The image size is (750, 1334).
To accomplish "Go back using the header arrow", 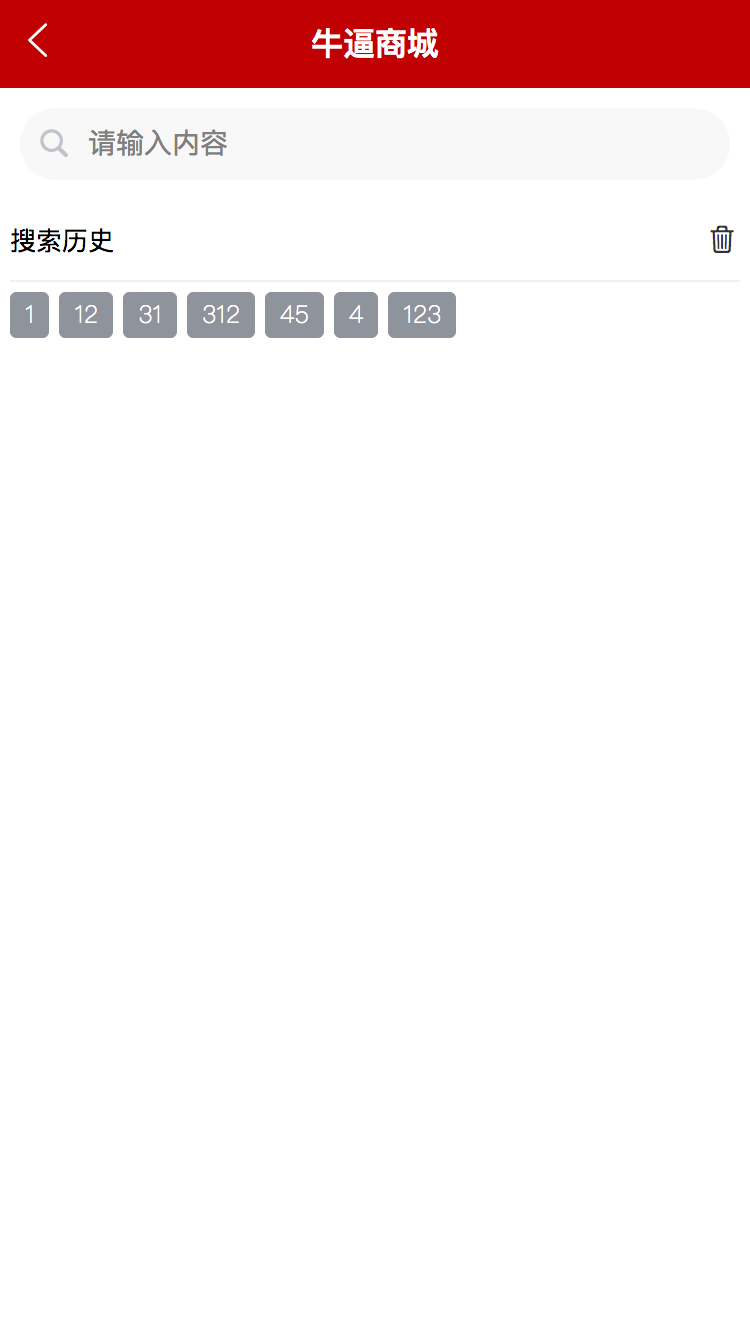I will pos(38,41).
